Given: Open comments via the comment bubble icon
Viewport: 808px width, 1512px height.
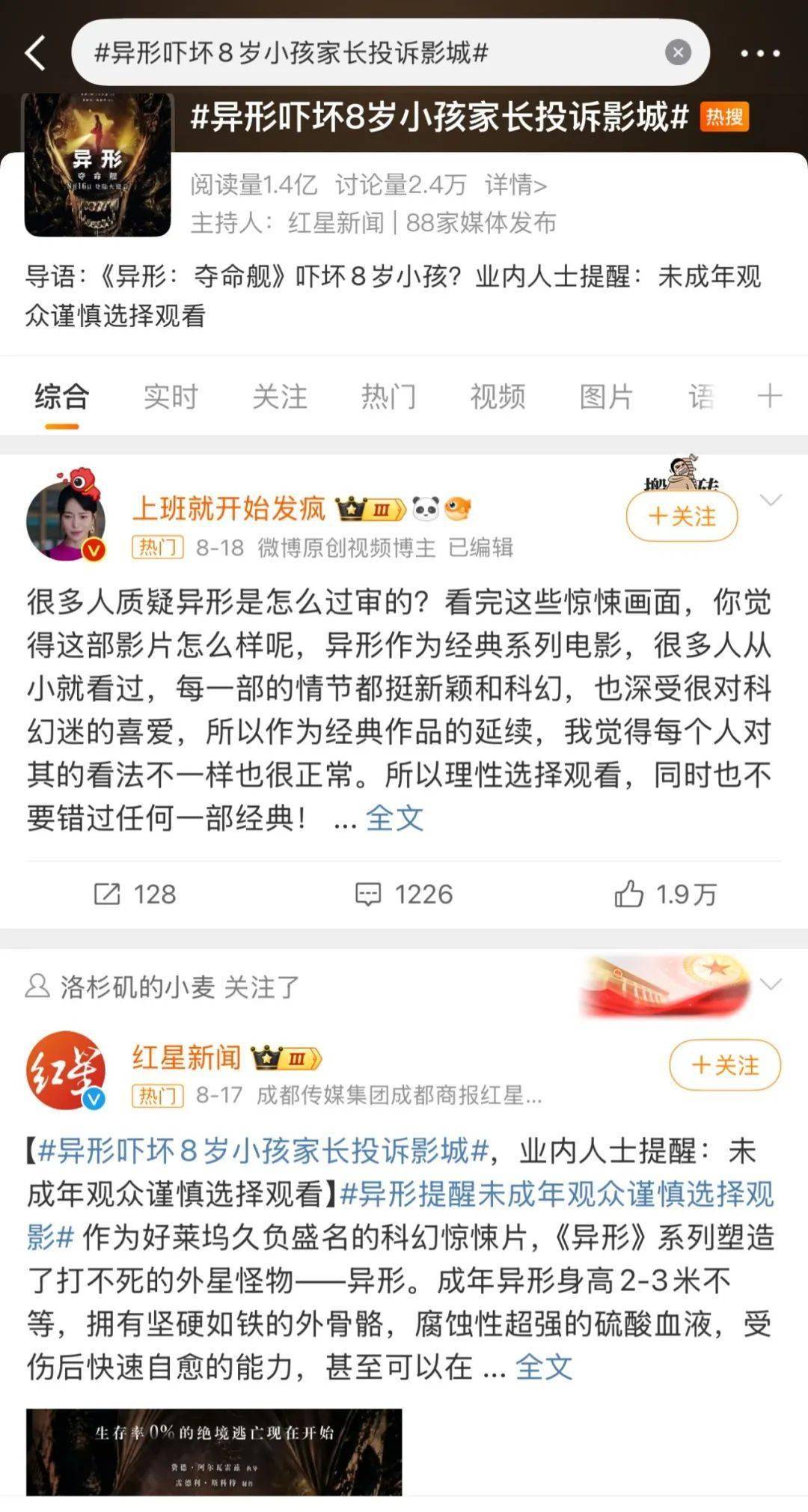Looking at the screenshot, I should click(x=369, y=892).
